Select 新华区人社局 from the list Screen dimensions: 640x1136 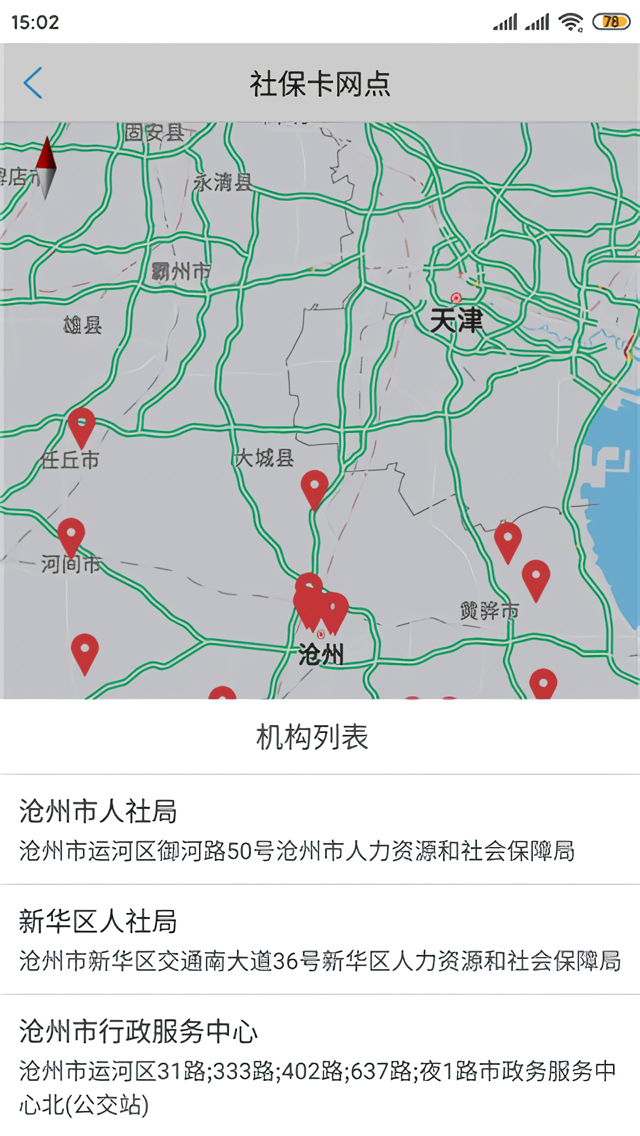click(320, 940)
